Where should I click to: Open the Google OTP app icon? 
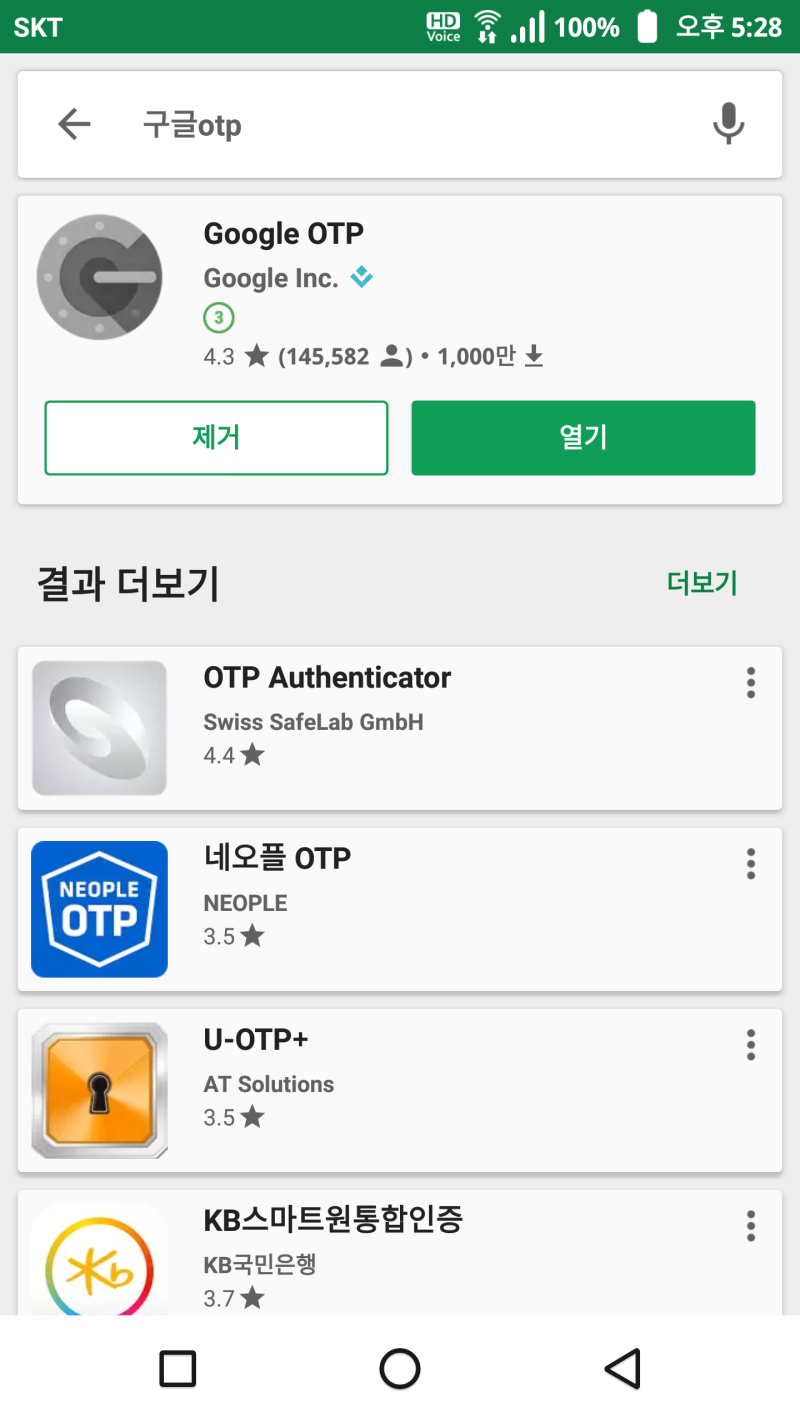(x=99, y=277)
